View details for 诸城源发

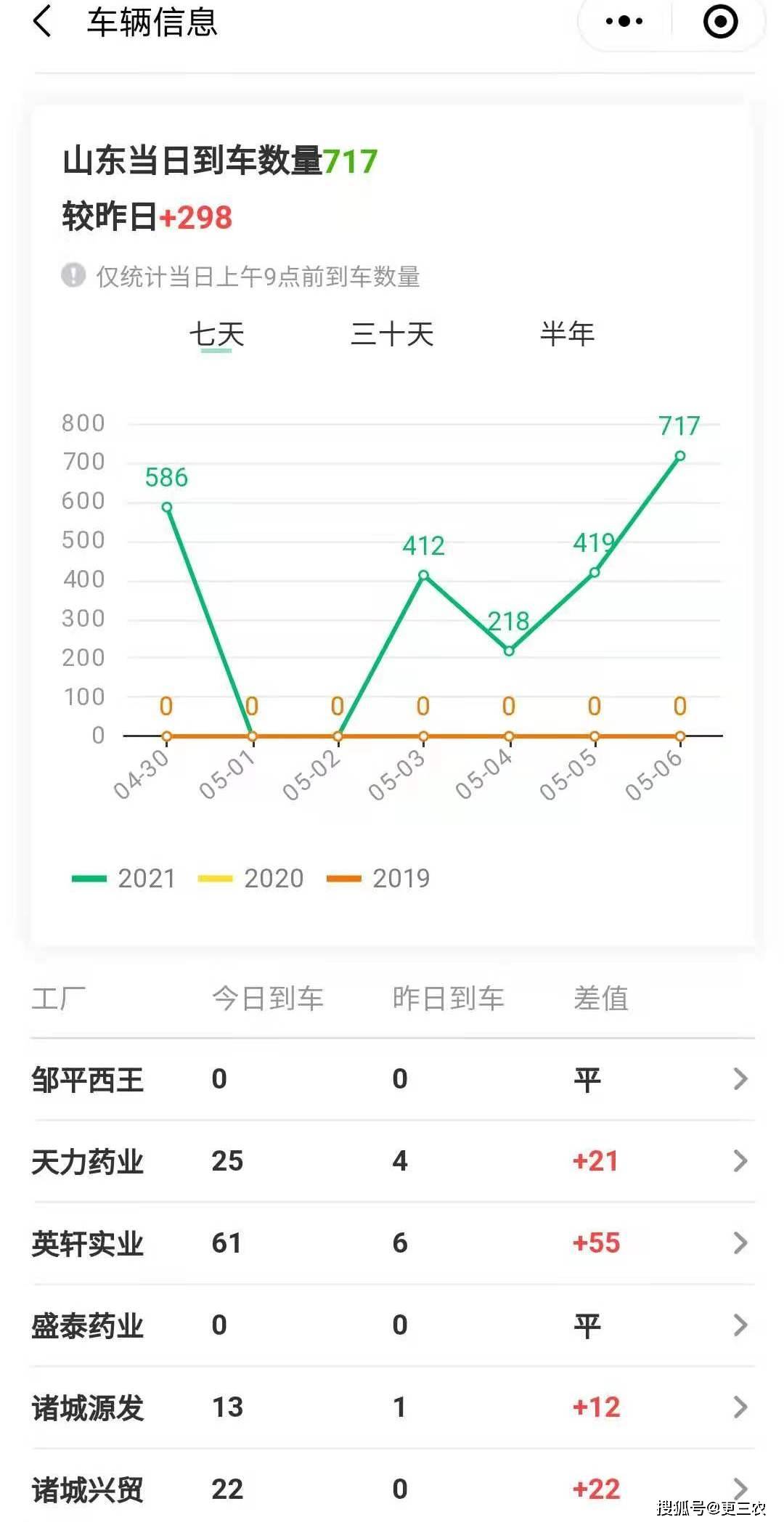392,1407
